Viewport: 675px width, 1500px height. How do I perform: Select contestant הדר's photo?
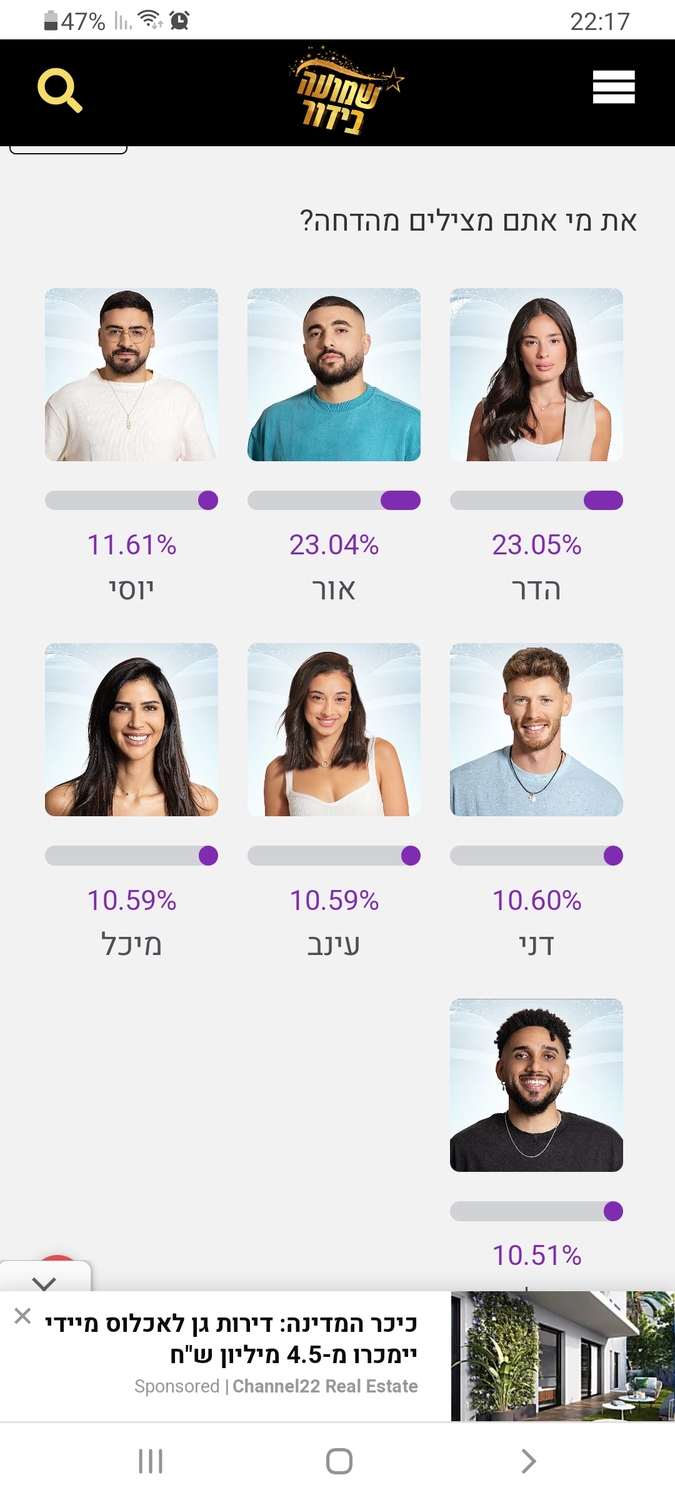537,375
